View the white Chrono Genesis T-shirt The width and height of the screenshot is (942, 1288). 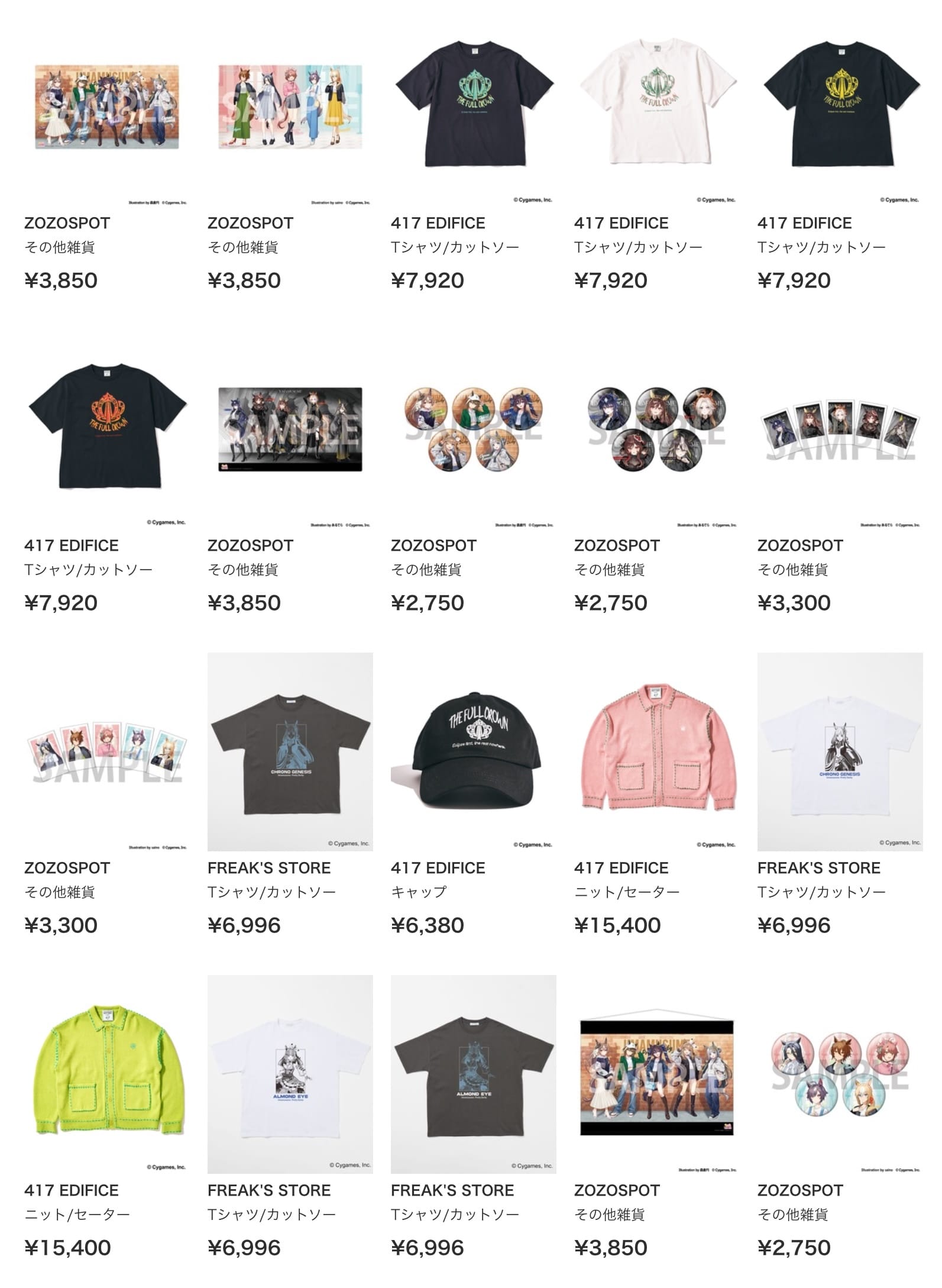pyautogui.click(x=840, y=751)
